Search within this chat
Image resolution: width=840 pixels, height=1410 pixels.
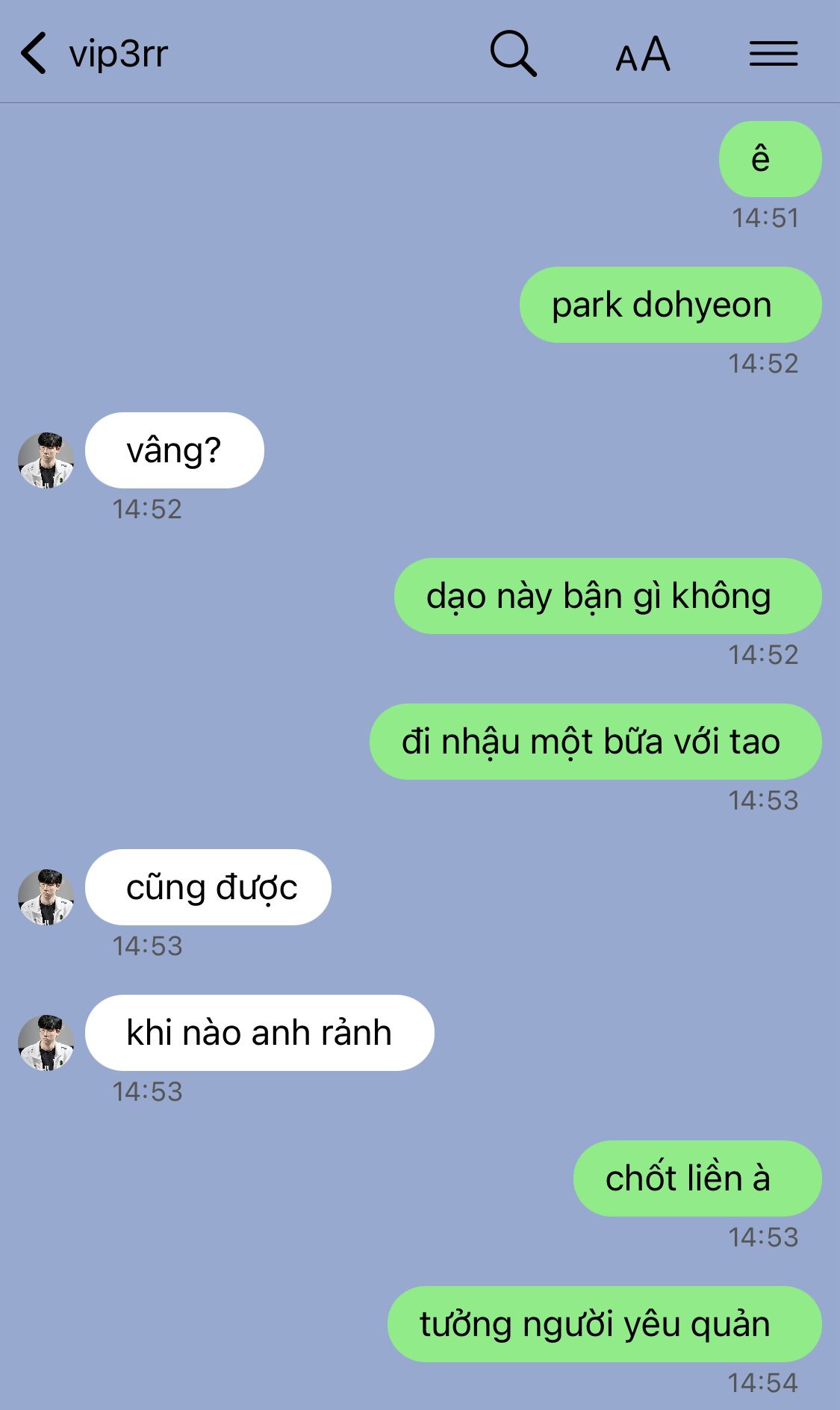coord(513,54)
